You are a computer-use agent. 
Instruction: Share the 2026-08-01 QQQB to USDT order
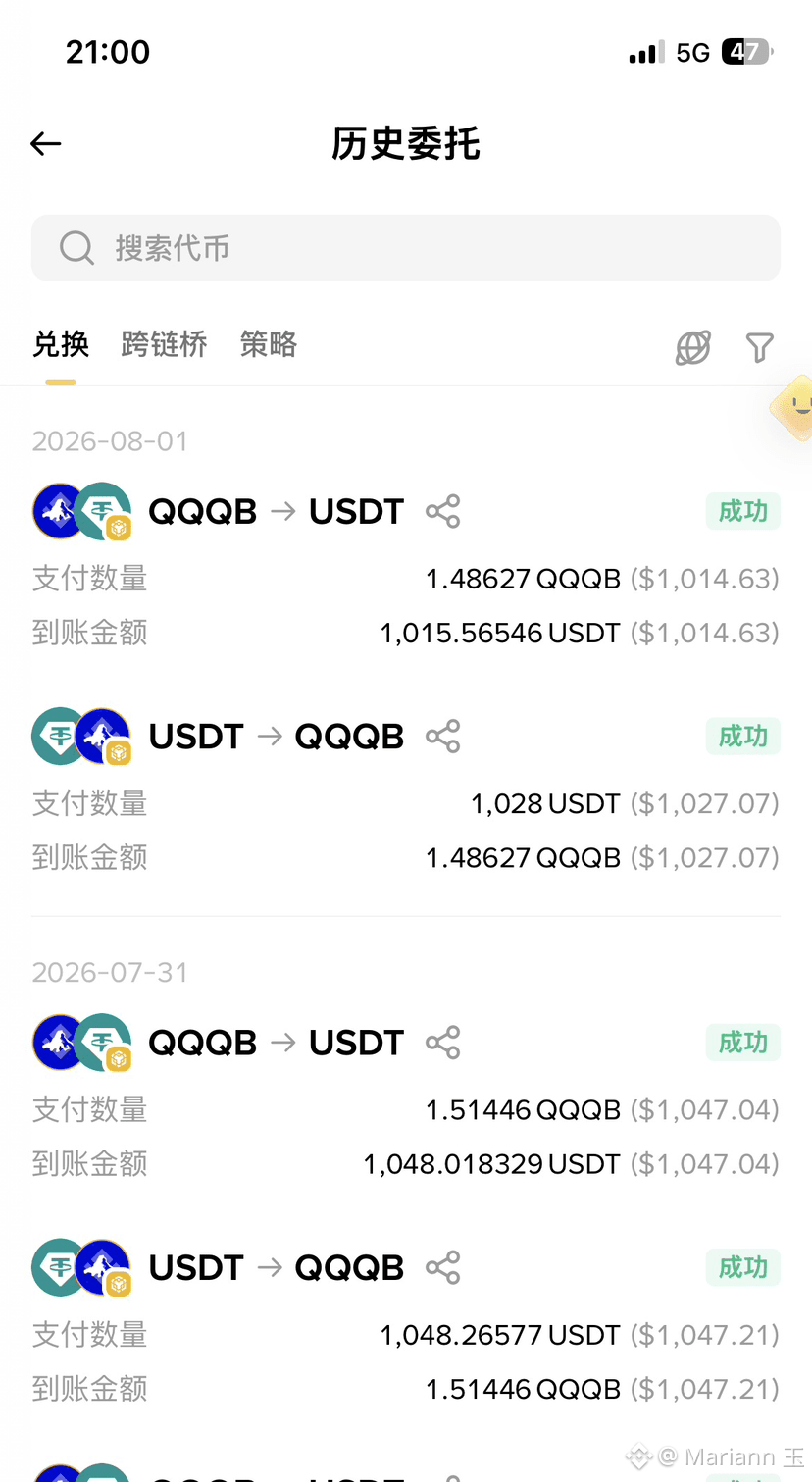click(x=443, y=511)
